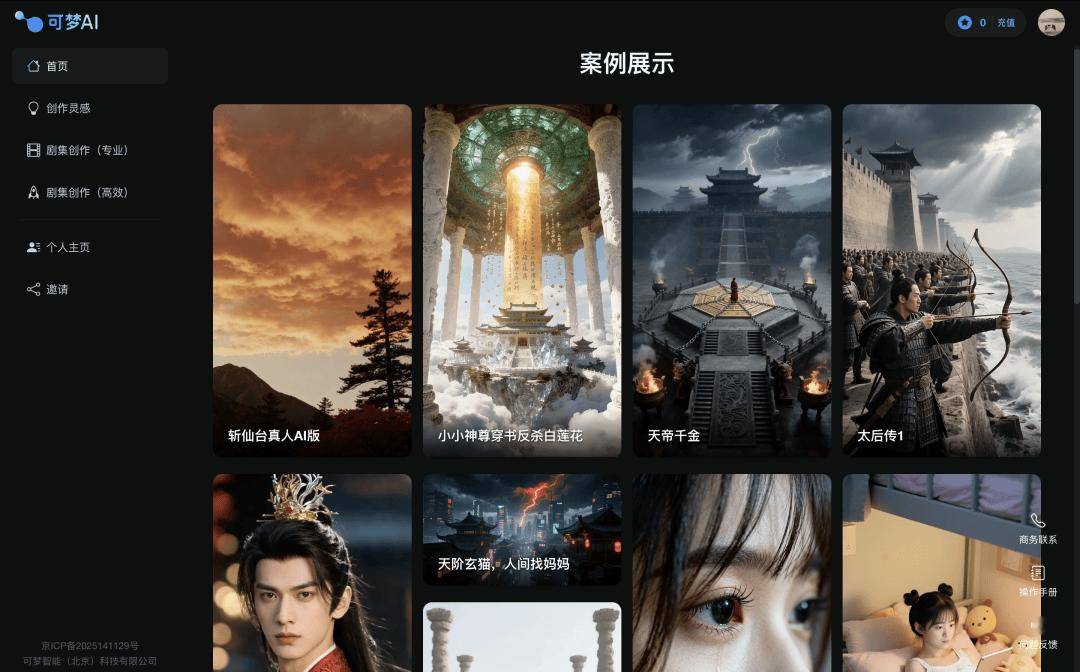Select 剧集创作（高效） in the sidebar
Viewport: 1080px width, 672px height.
(x=89, y=192)
